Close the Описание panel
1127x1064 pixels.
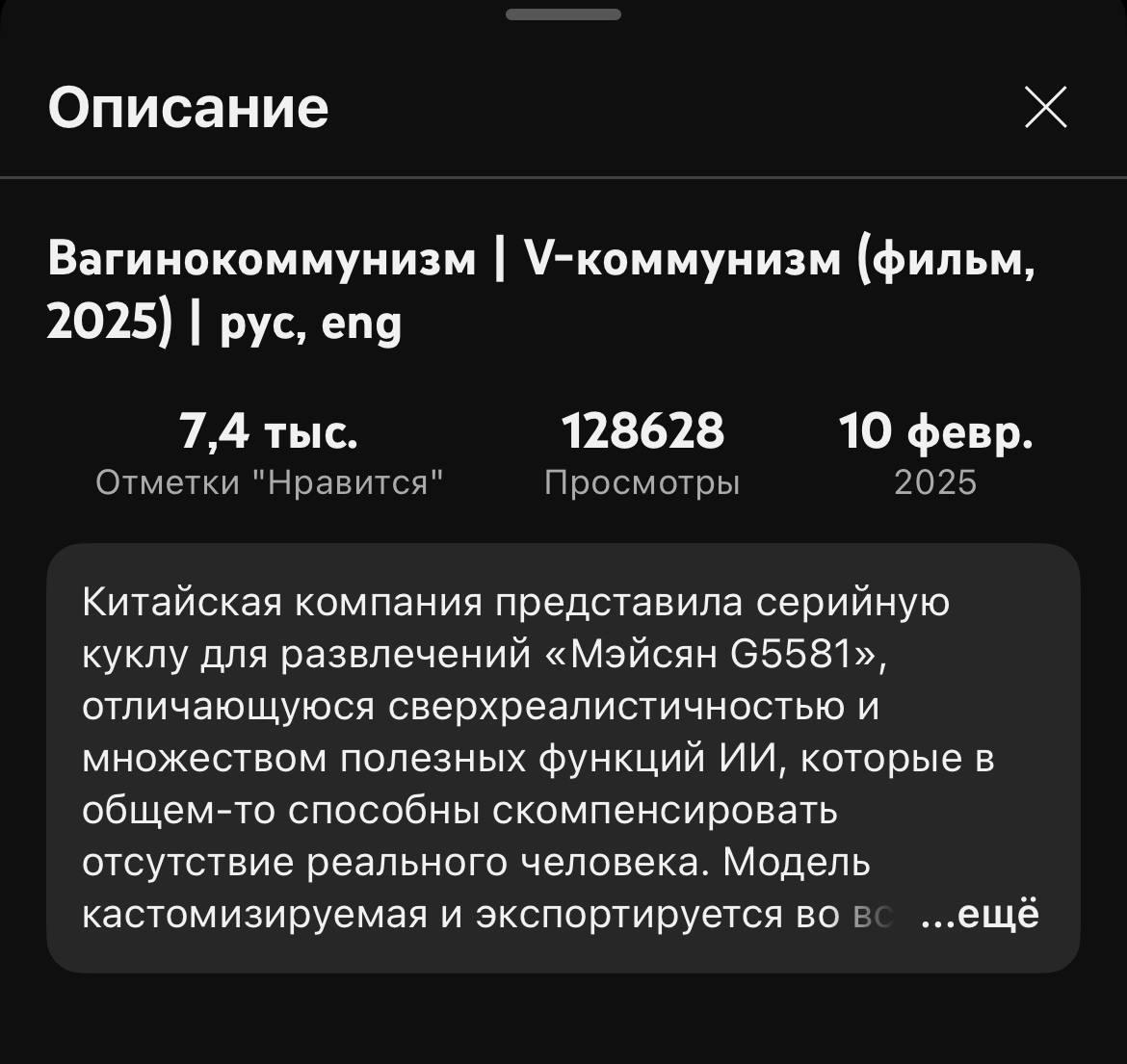pos(1045,107)
